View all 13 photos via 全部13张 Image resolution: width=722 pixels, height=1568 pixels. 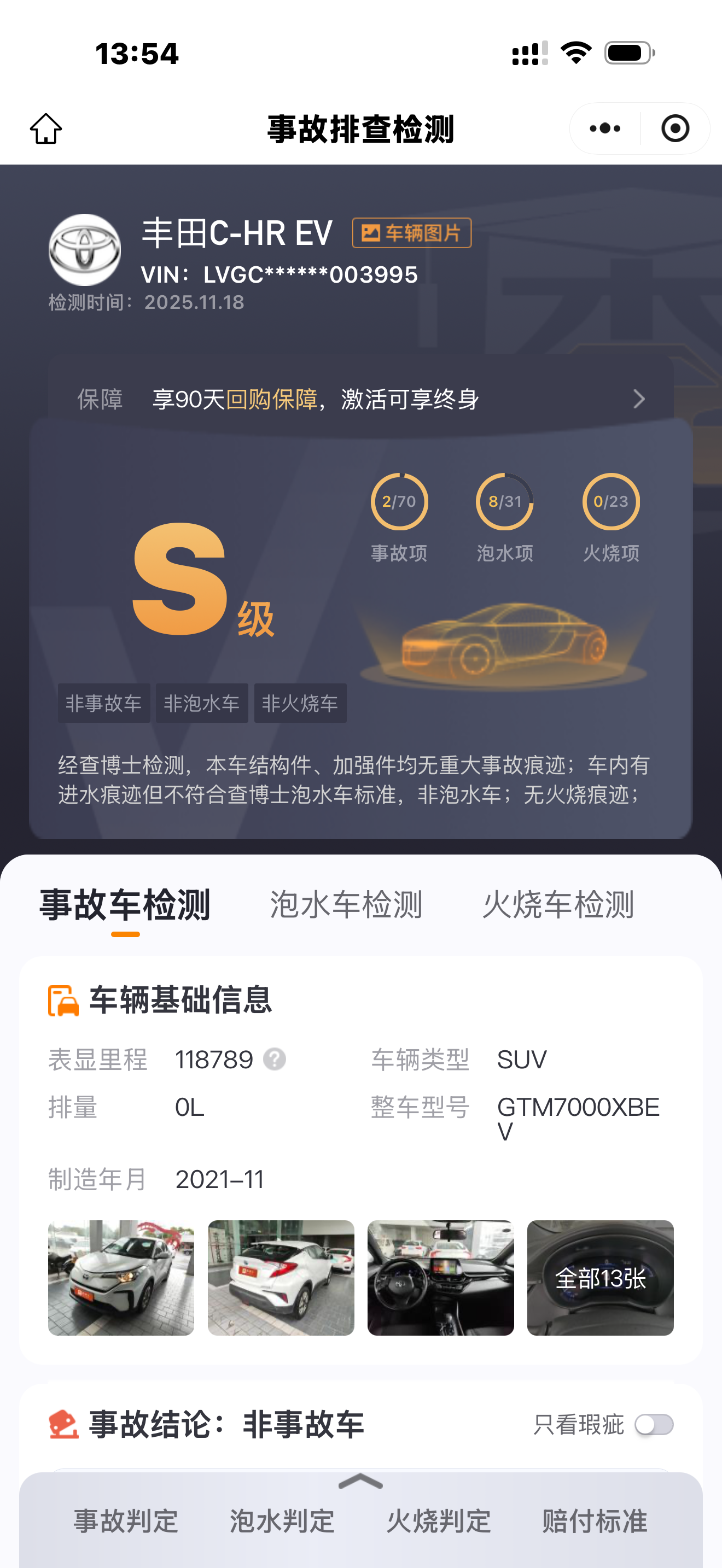[600, 1279]
